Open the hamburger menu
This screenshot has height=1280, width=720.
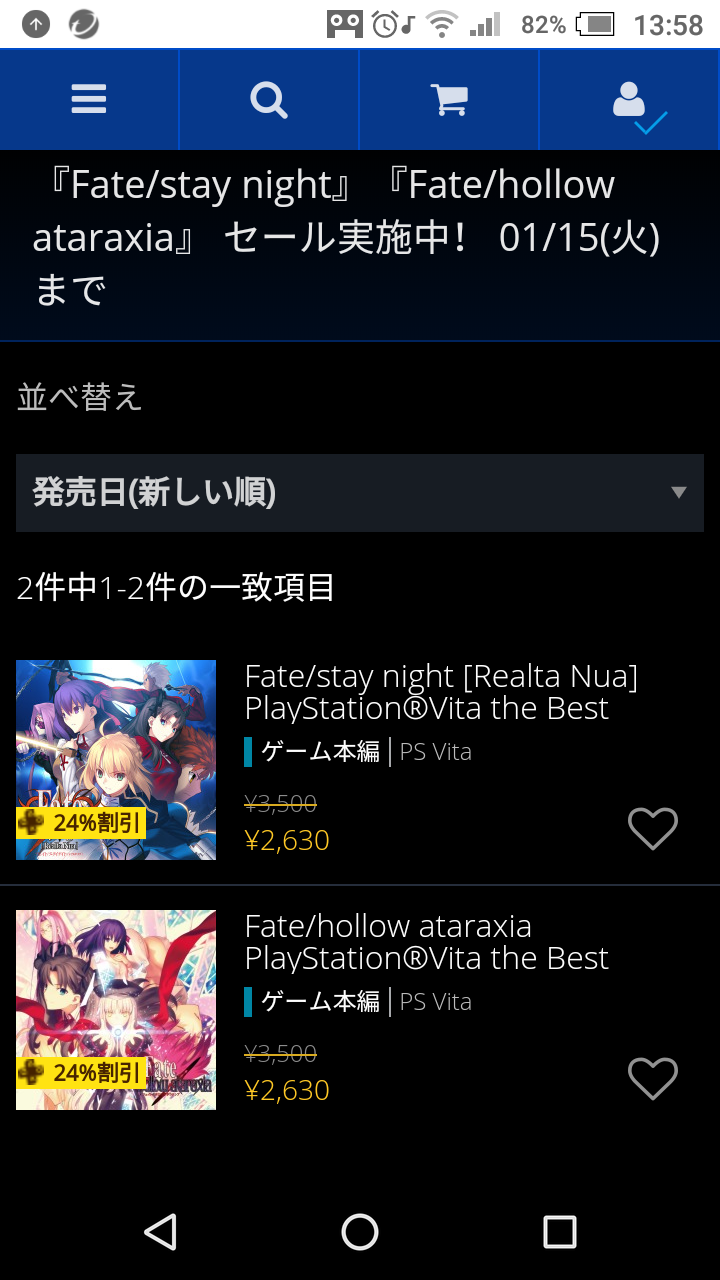point(89,99)
